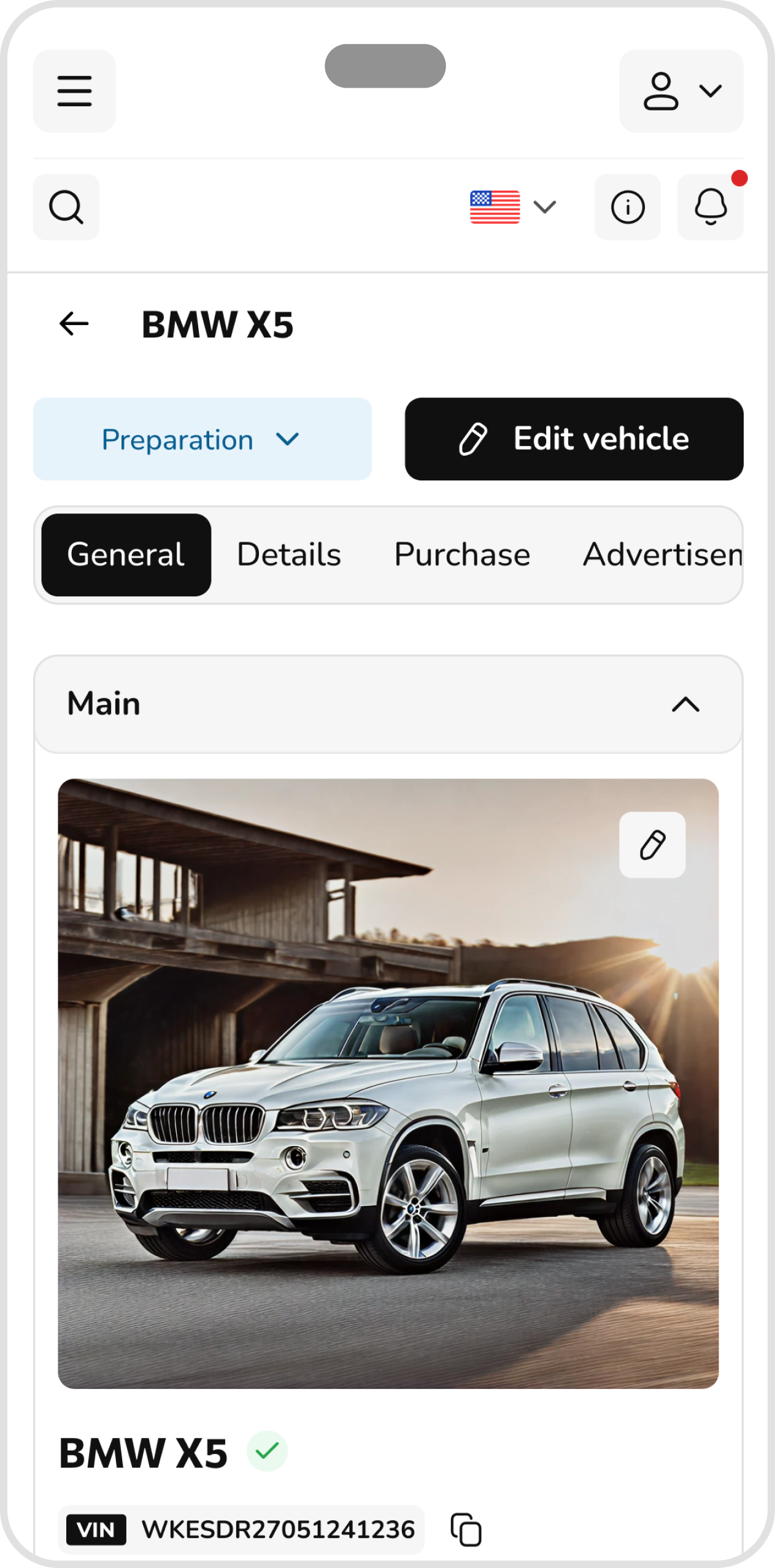The image size is (775, 1568).
Task: Tap the search icon
Action: (x=66, y=207)
